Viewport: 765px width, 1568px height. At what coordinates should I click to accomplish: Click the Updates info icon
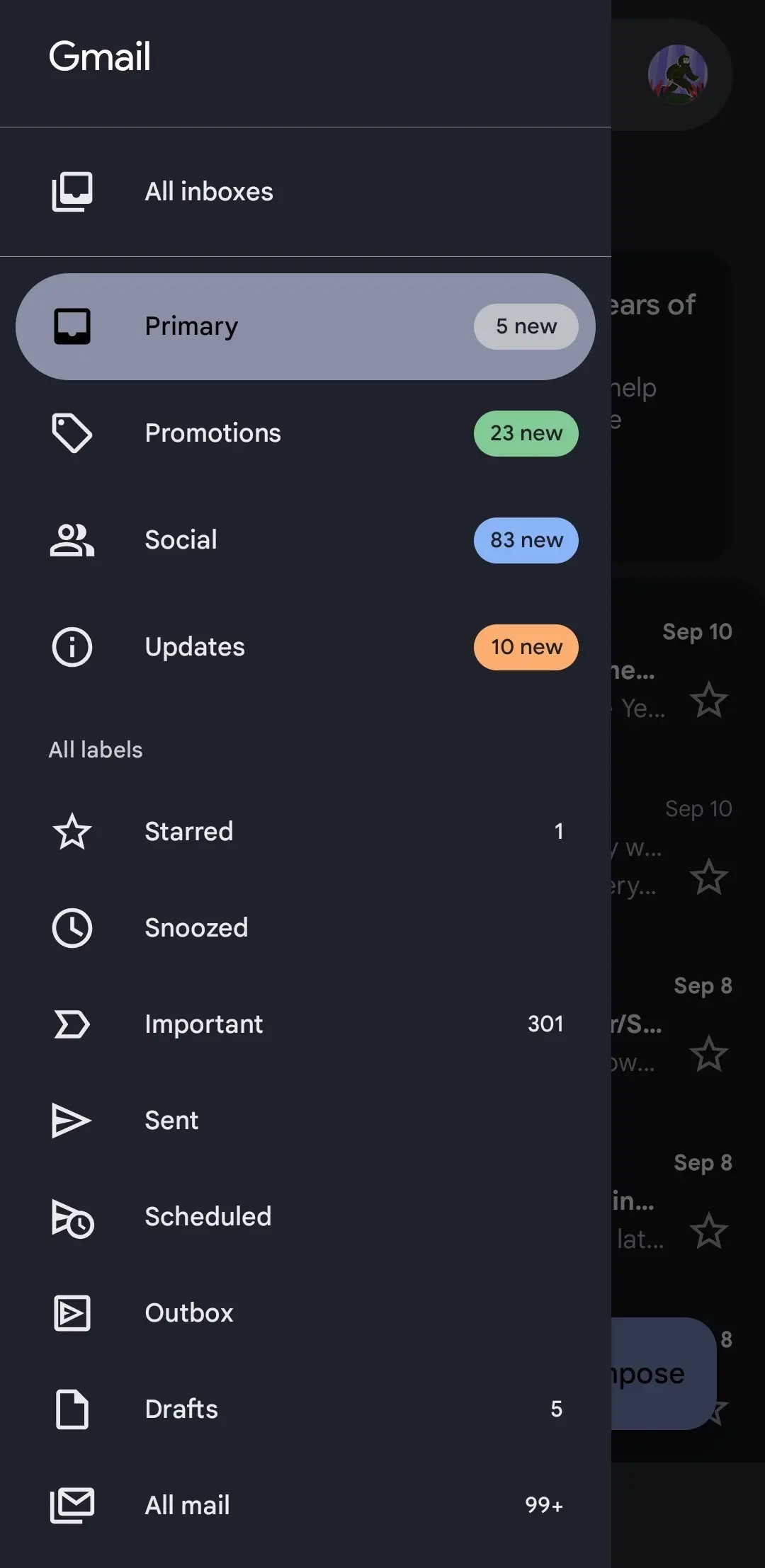(x=72, y=646)
